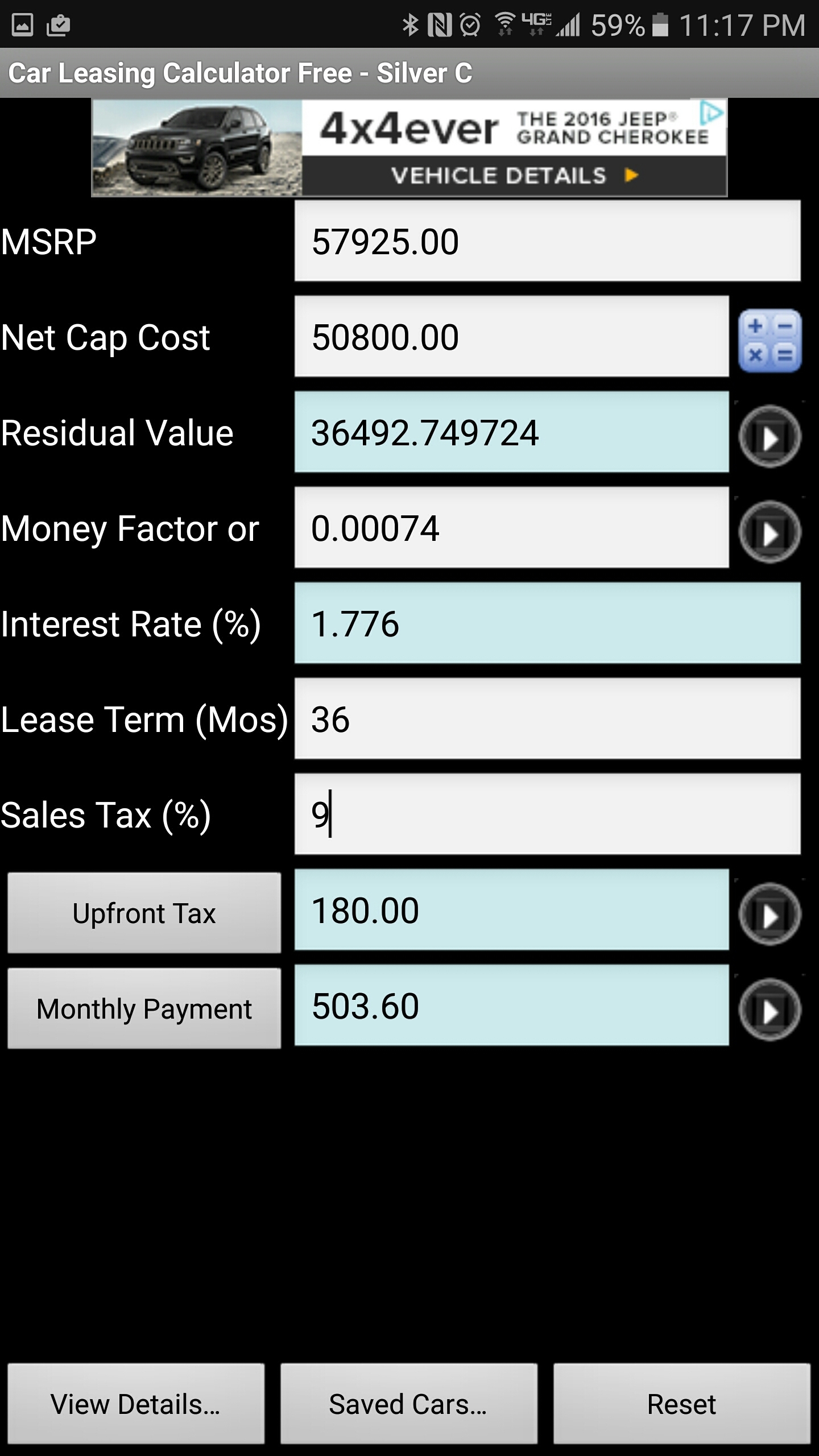Tap the Interest Rate (%) field
The width and height of the screenshot is (819, 1456).
click(547, 623)
